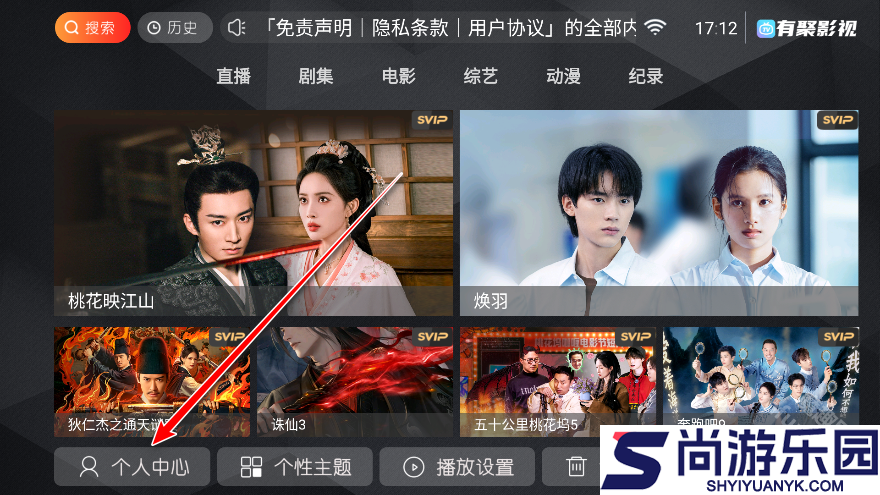
Task: Switch to the 剧集 tab
Action: 316,76
